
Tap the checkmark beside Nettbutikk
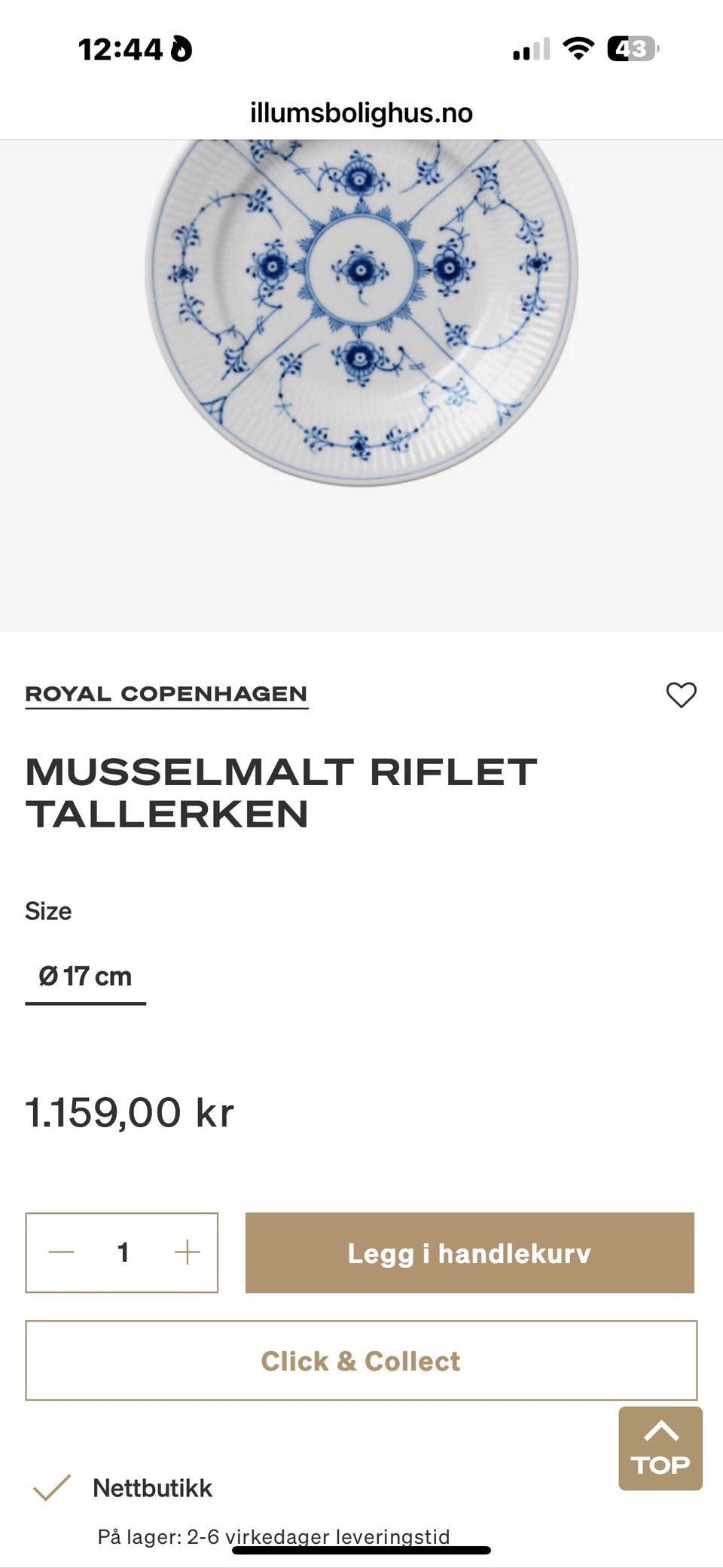(53, 1488)
